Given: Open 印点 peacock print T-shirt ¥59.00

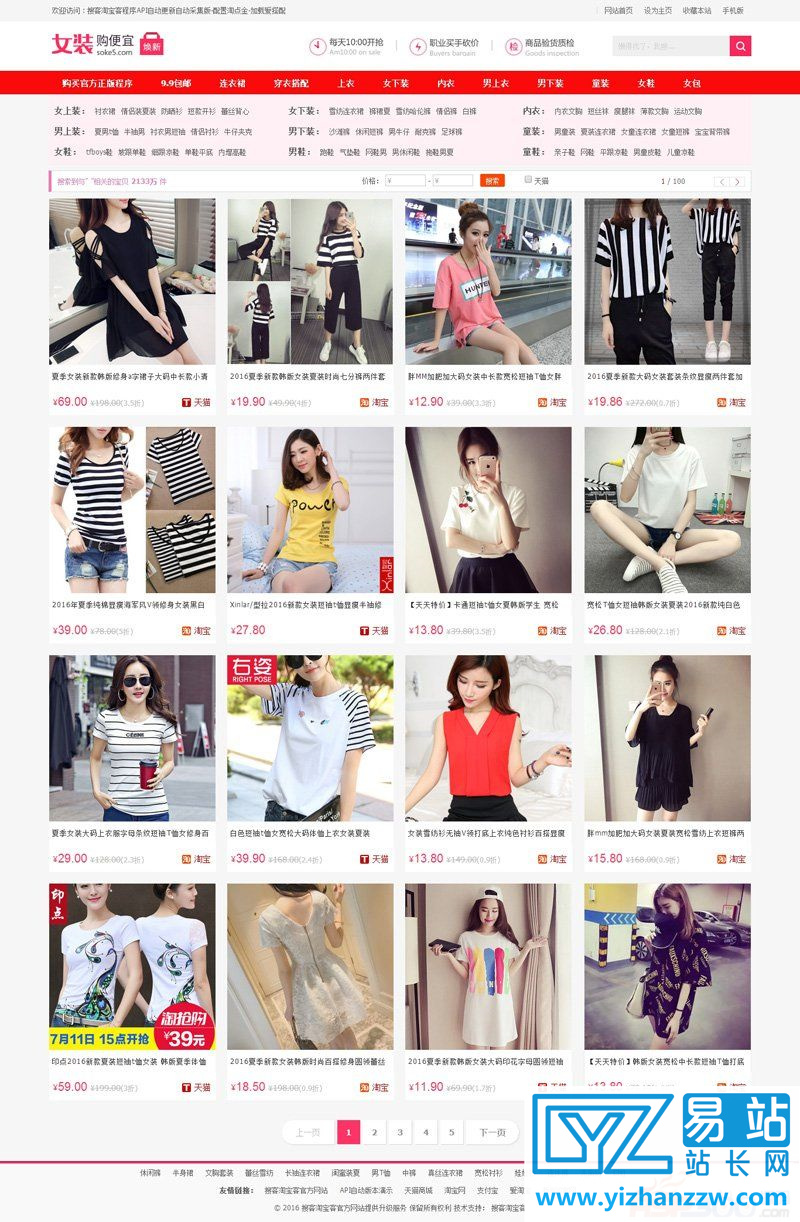Looking at the screenshot, I should pos(132,966).
